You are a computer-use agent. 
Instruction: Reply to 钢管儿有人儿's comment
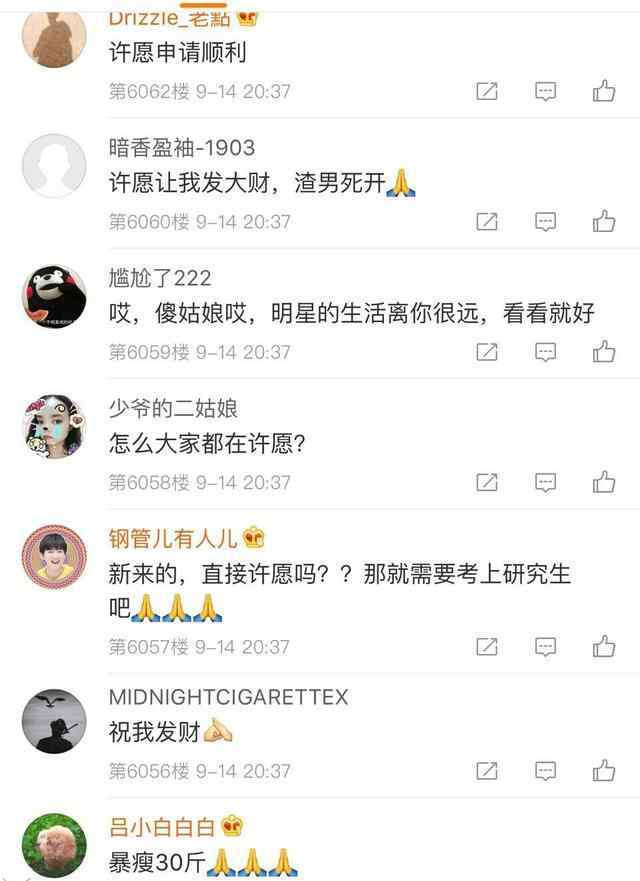click(545, 646)
